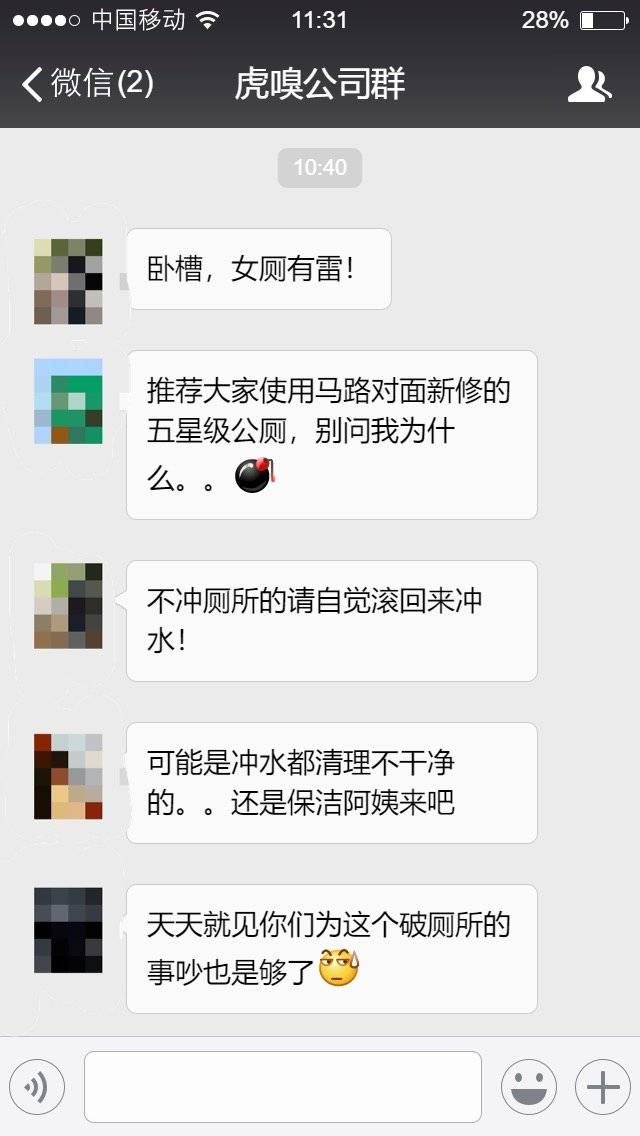640x1136 pixels.
Task: Open the emoji sticker panel
Action: [529, 1087]
